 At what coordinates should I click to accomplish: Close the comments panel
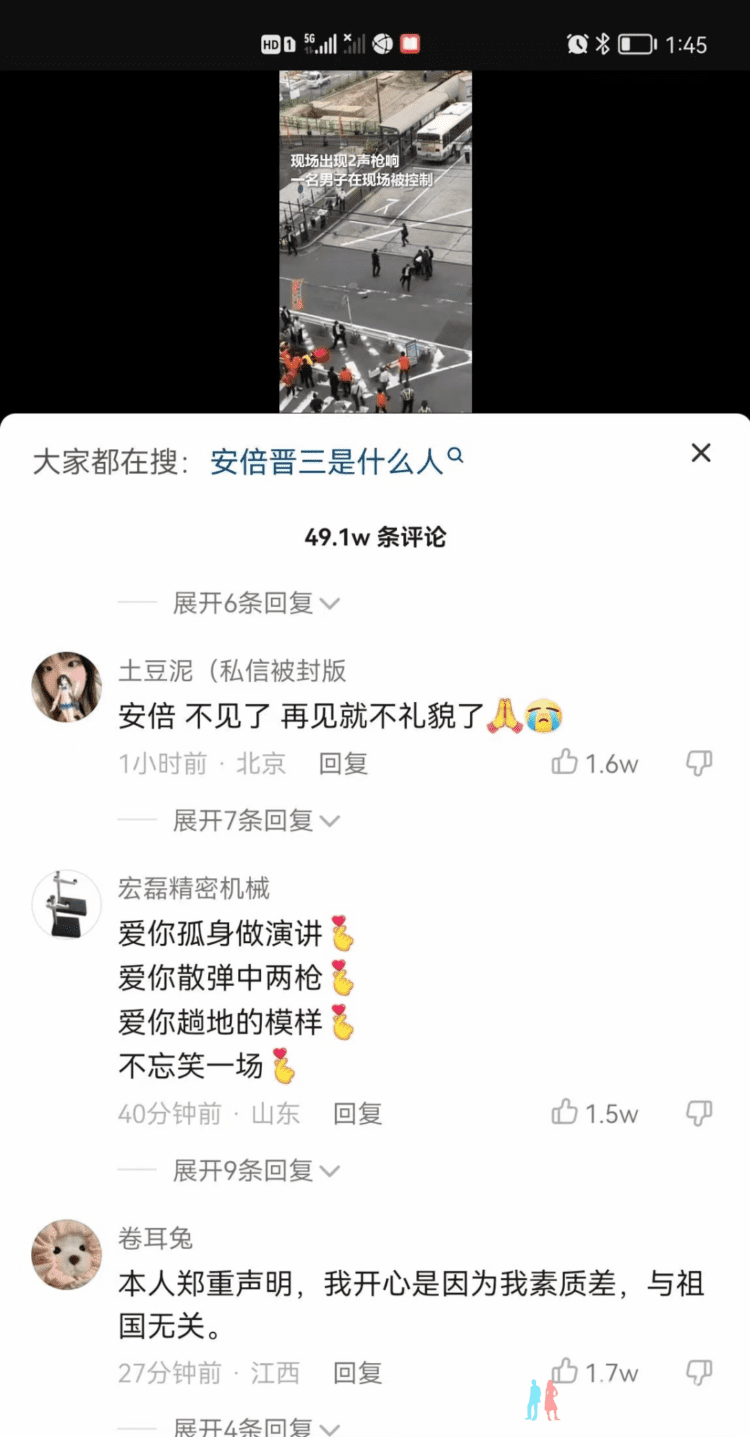701,453
